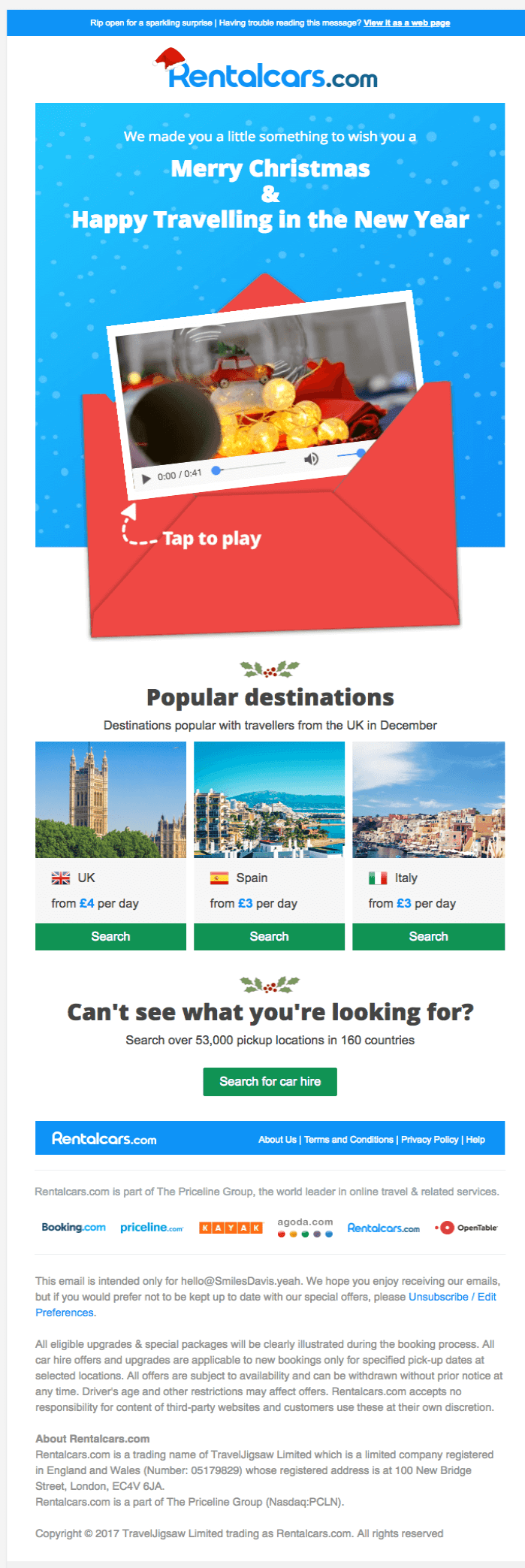The height and width of the screenshot is (1568, 525).
Task: View the Privacy Policy
Action: pos(429,1139)
